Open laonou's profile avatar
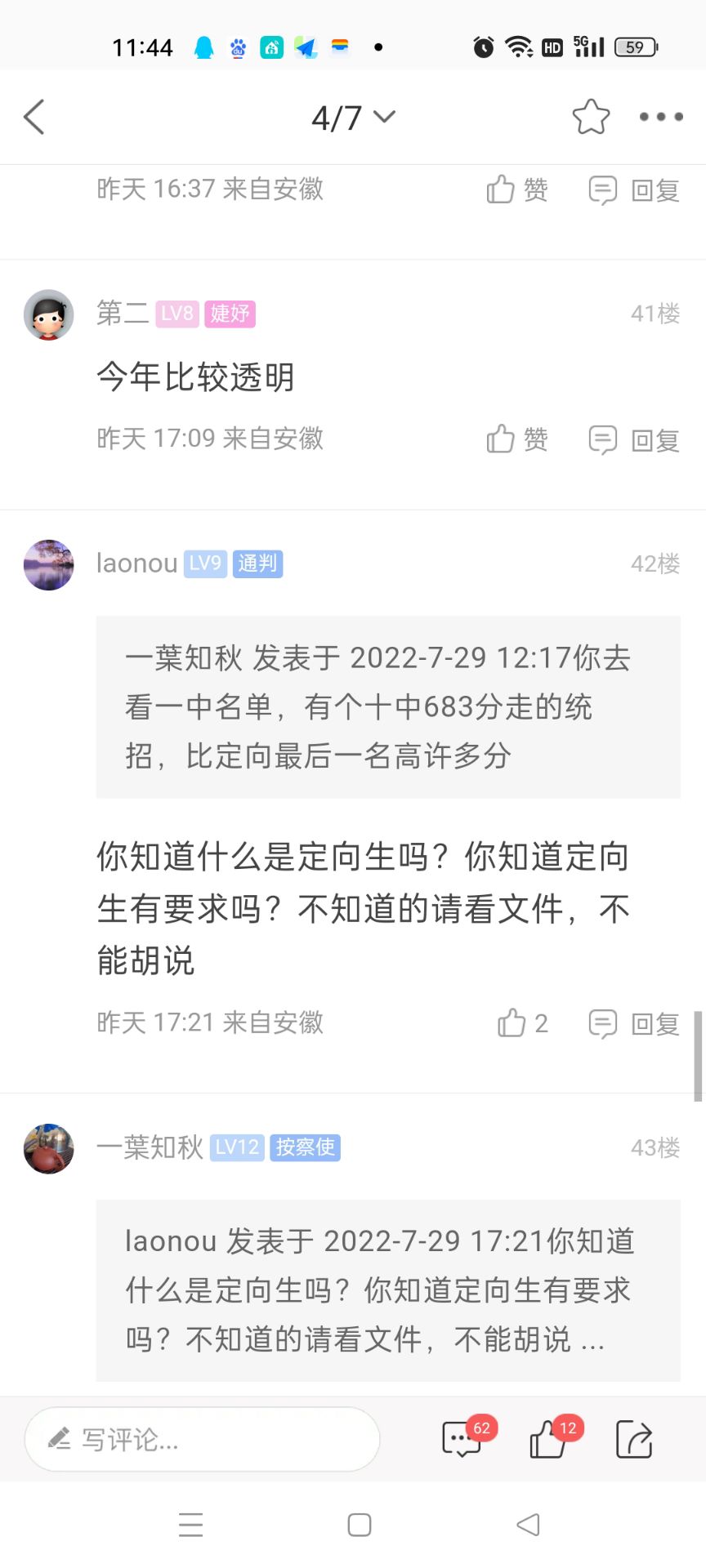Screen dimensions: 706x1568 coord(49,564)
